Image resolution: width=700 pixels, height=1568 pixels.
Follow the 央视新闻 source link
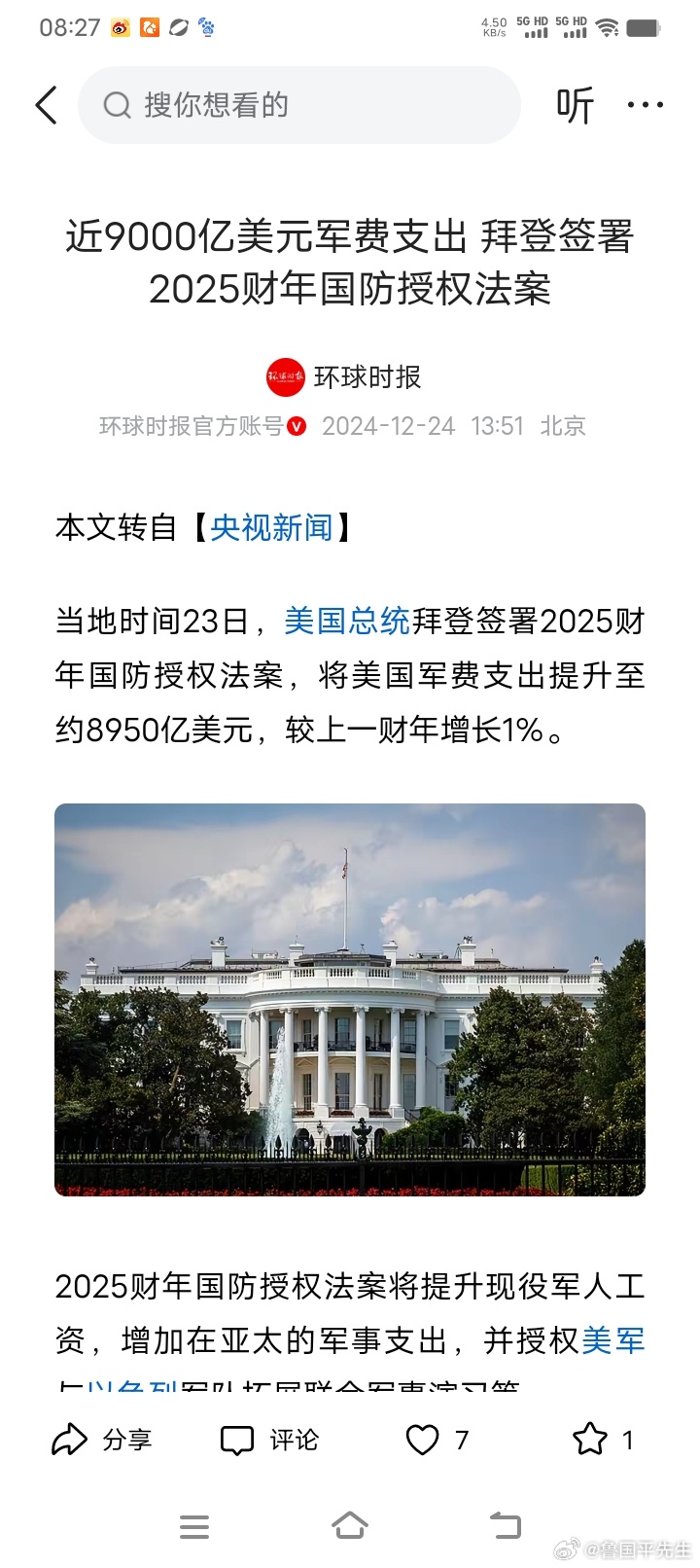[x=271, y=528]
